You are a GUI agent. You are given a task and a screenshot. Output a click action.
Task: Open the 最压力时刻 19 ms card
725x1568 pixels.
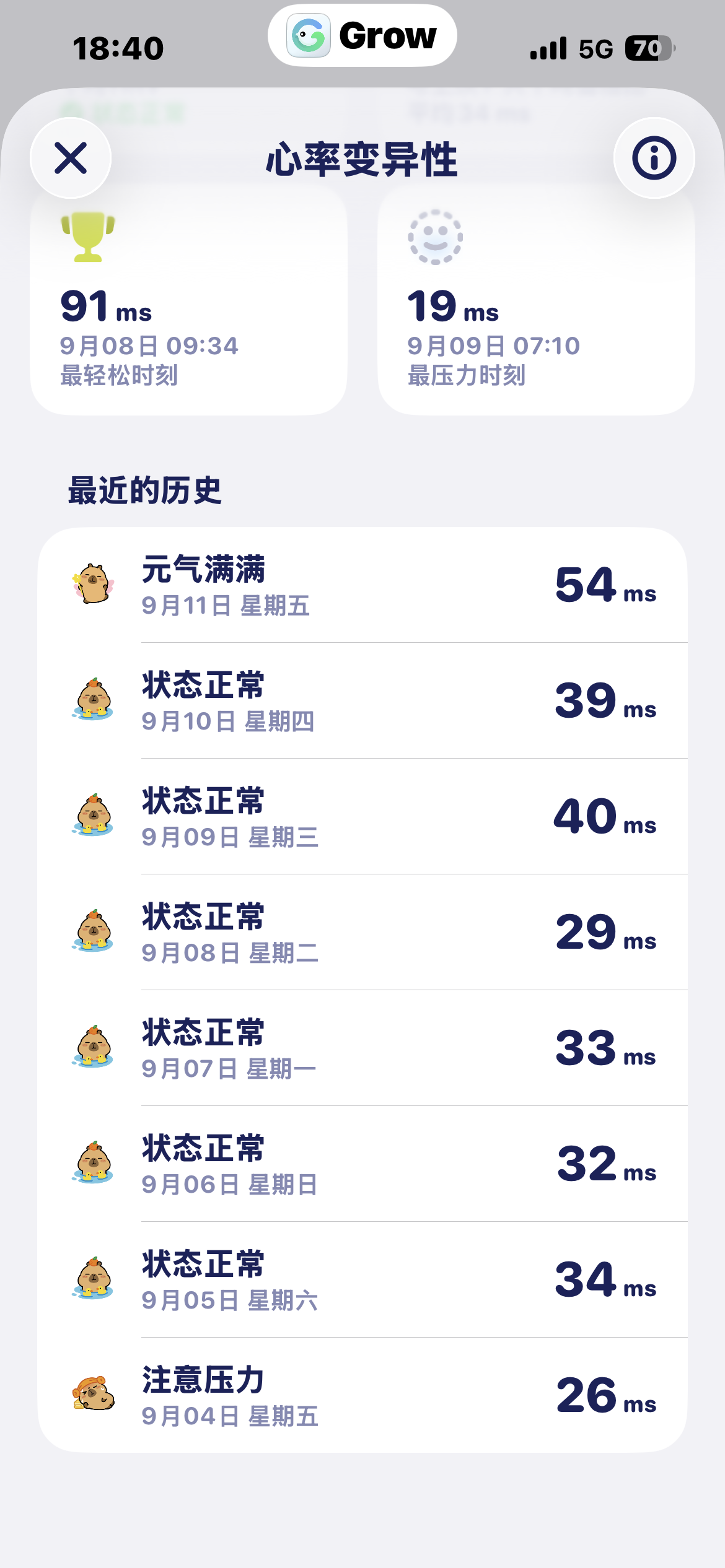536,299
